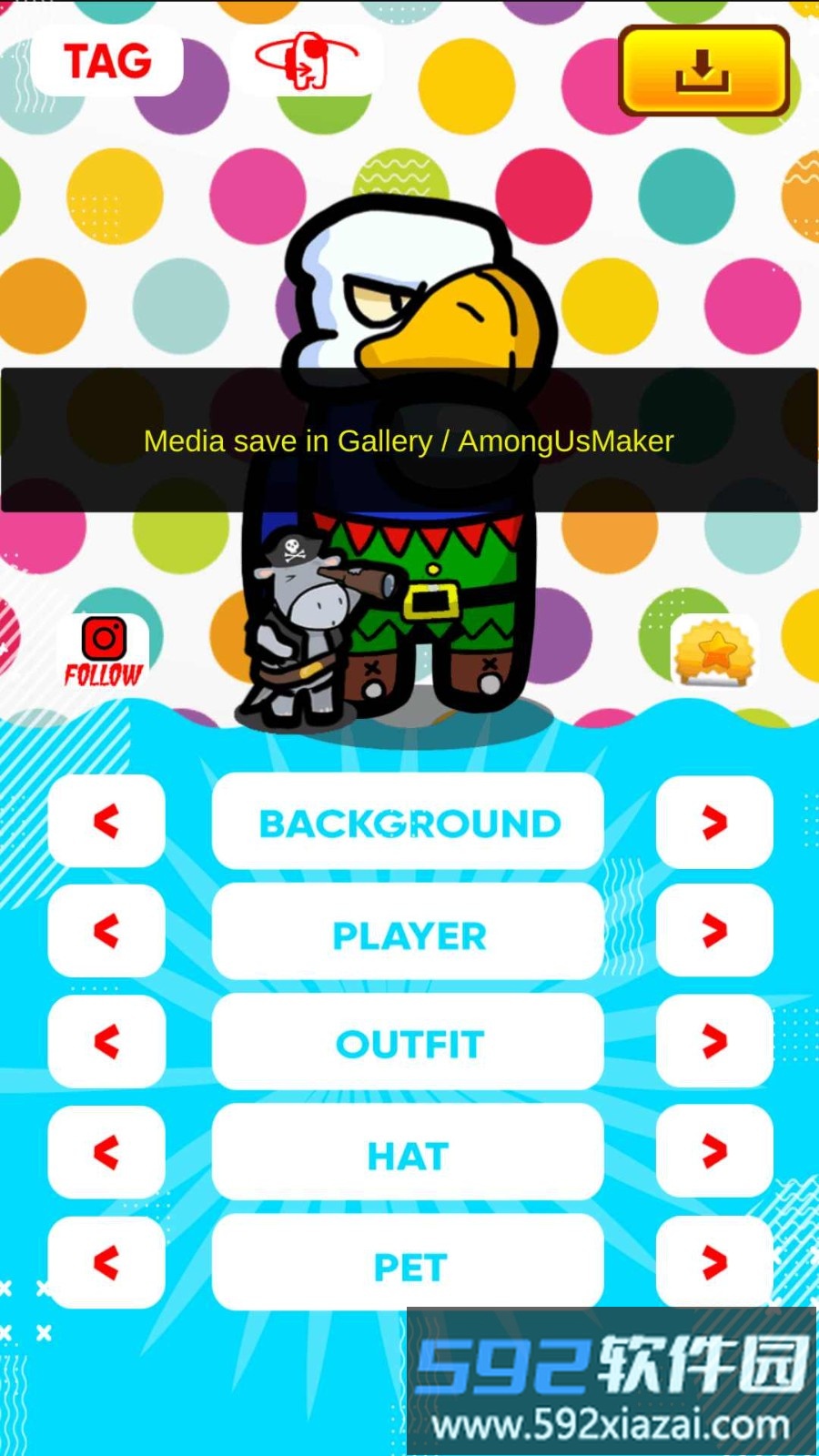This screenshot has width=819, height=1456.
Task: Select next background with right arrow
Action: (714, 822)
